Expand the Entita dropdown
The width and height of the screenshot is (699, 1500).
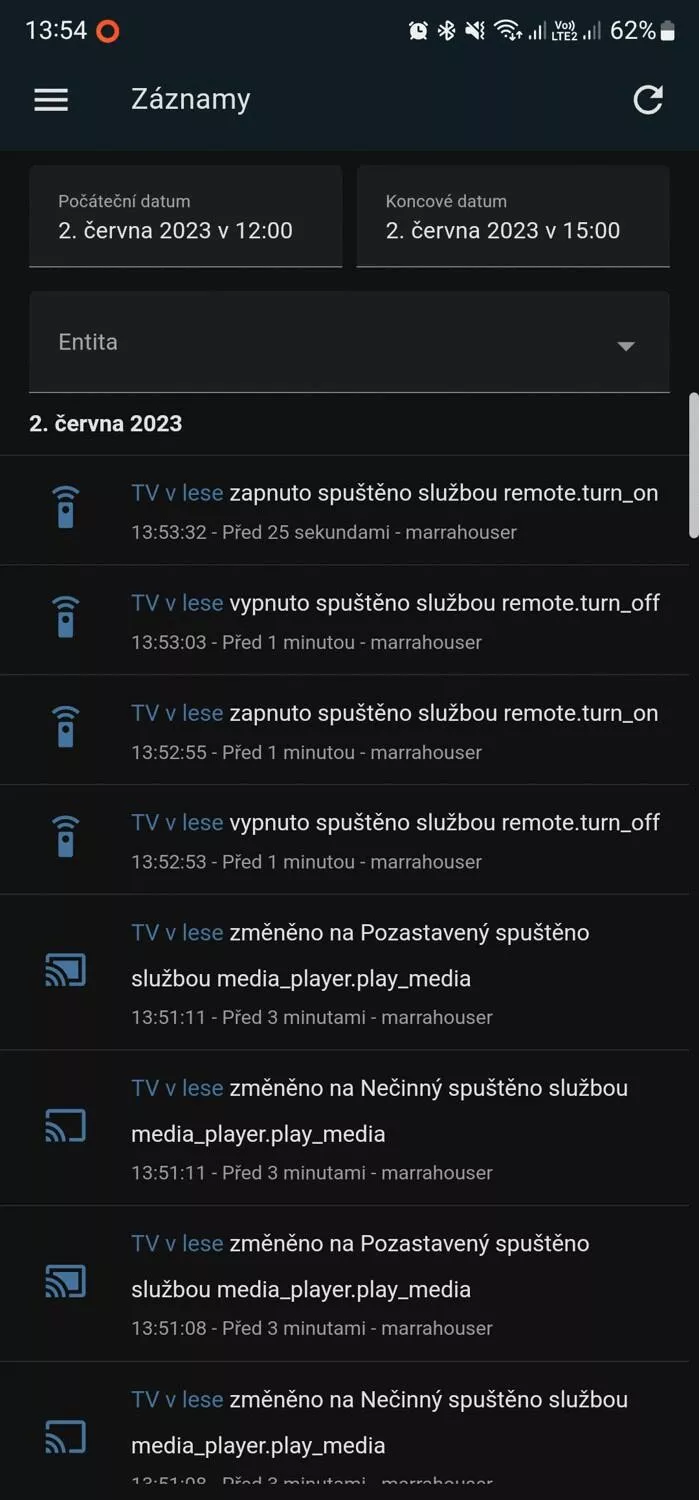pyautogui.click(x=349, y=342)
